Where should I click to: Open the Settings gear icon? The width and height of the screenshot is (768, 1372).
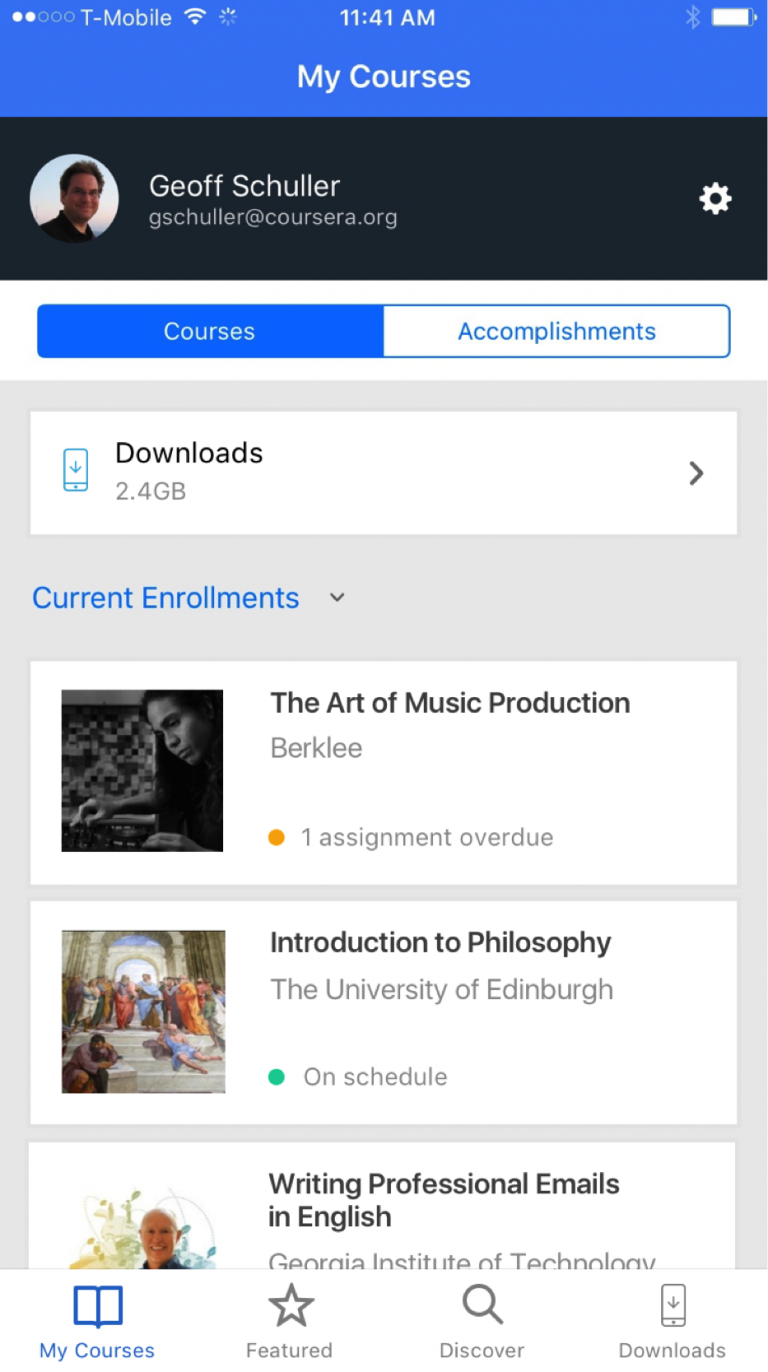(715, 198)
